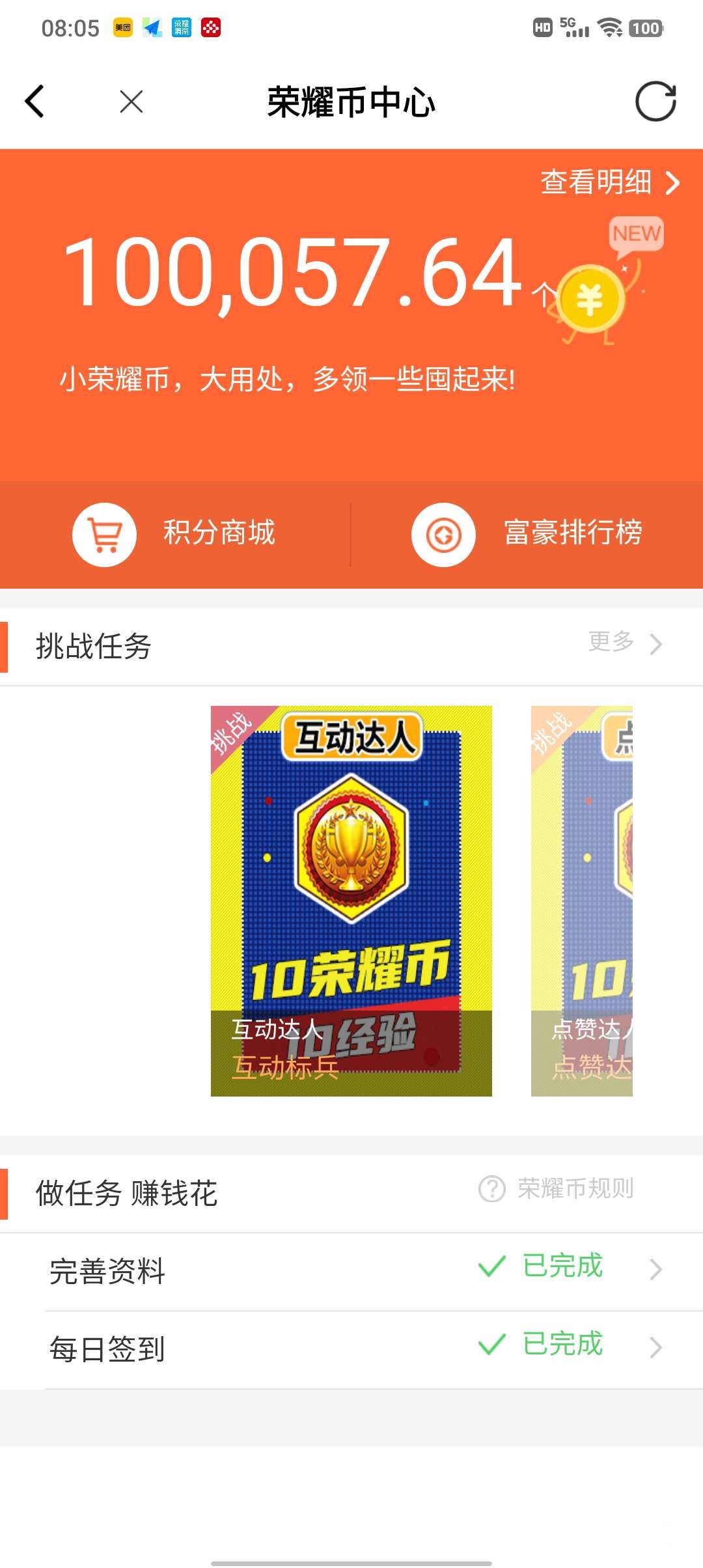Go back to the previous page
Viewport: 703px width, 1568px height.
click(x=35, y=102)
